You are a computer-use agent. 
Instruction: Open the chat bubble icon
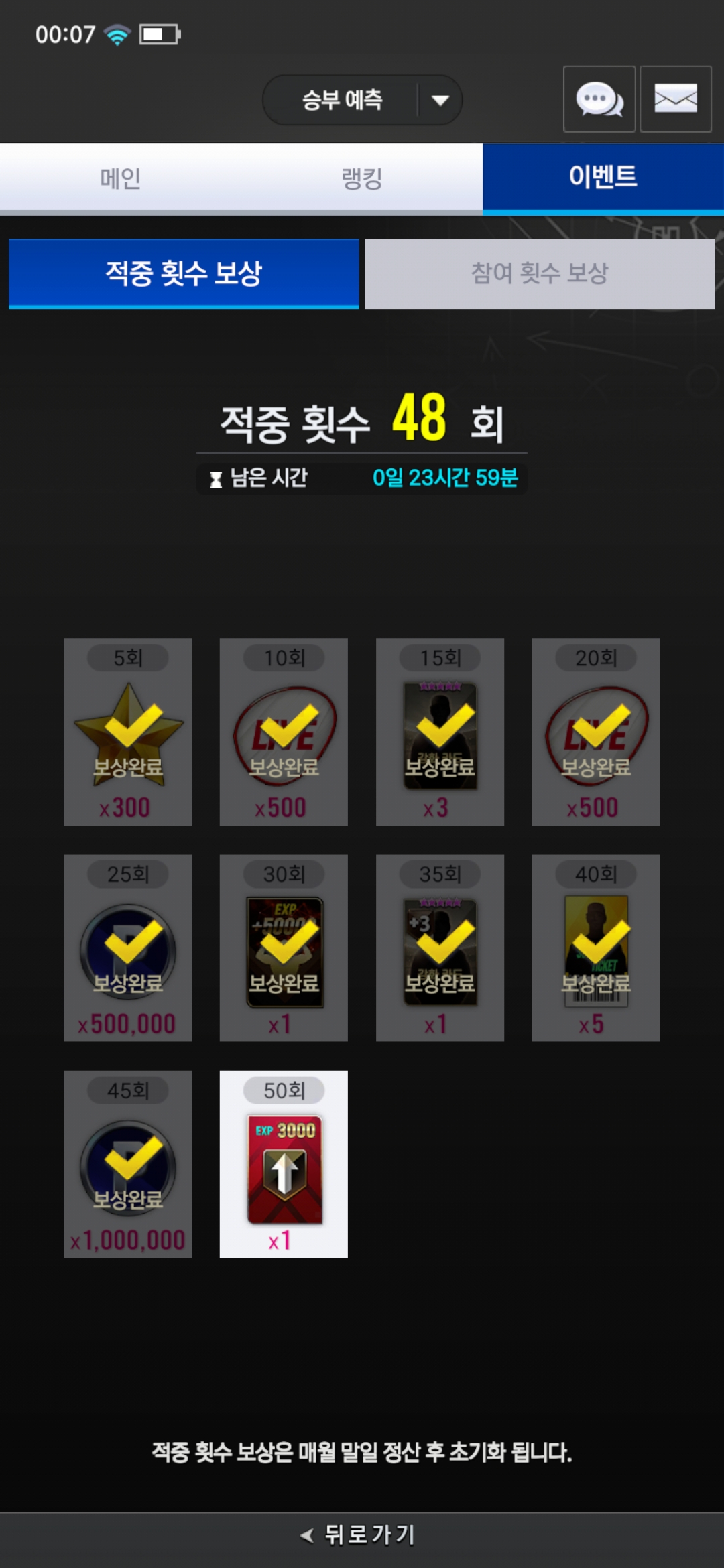(599, 99)
